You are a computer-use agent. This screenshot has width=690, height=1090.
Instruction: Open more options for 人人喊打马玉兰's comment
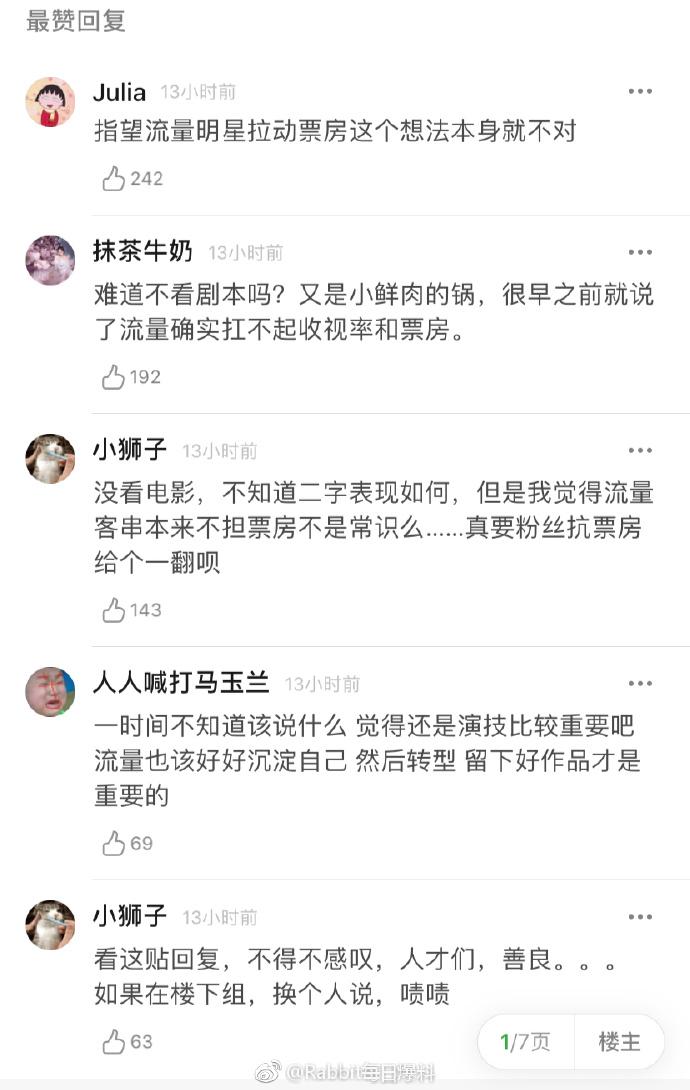(640, 683)
